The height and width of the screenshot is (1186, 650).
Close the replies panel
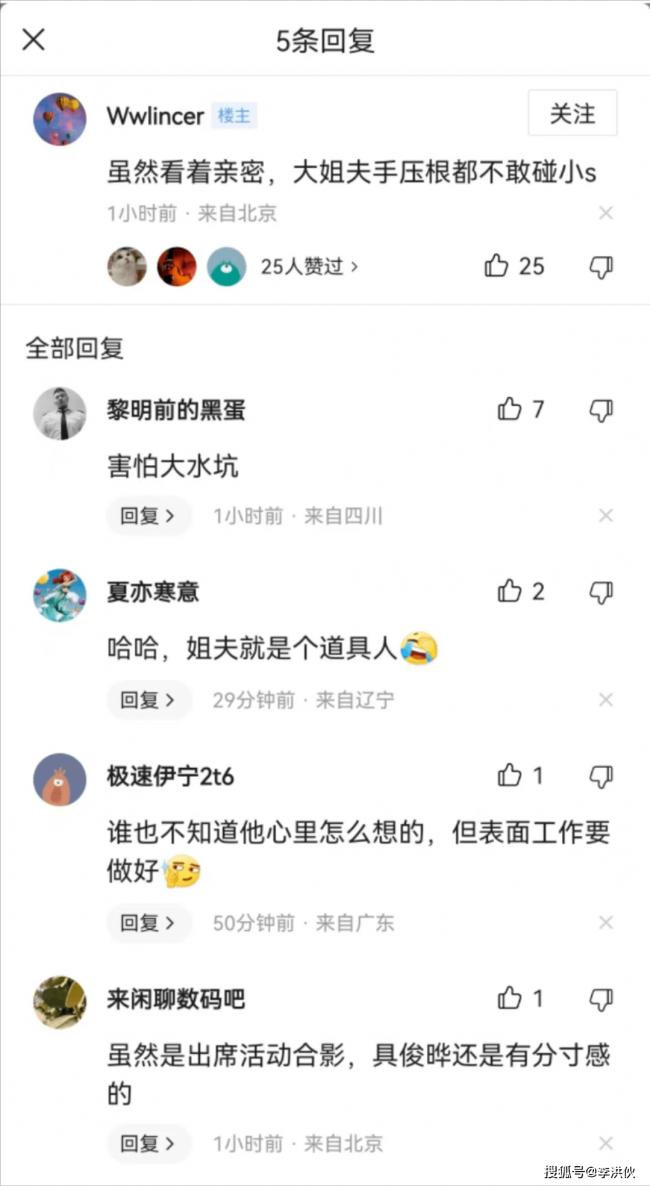[34, 40]
